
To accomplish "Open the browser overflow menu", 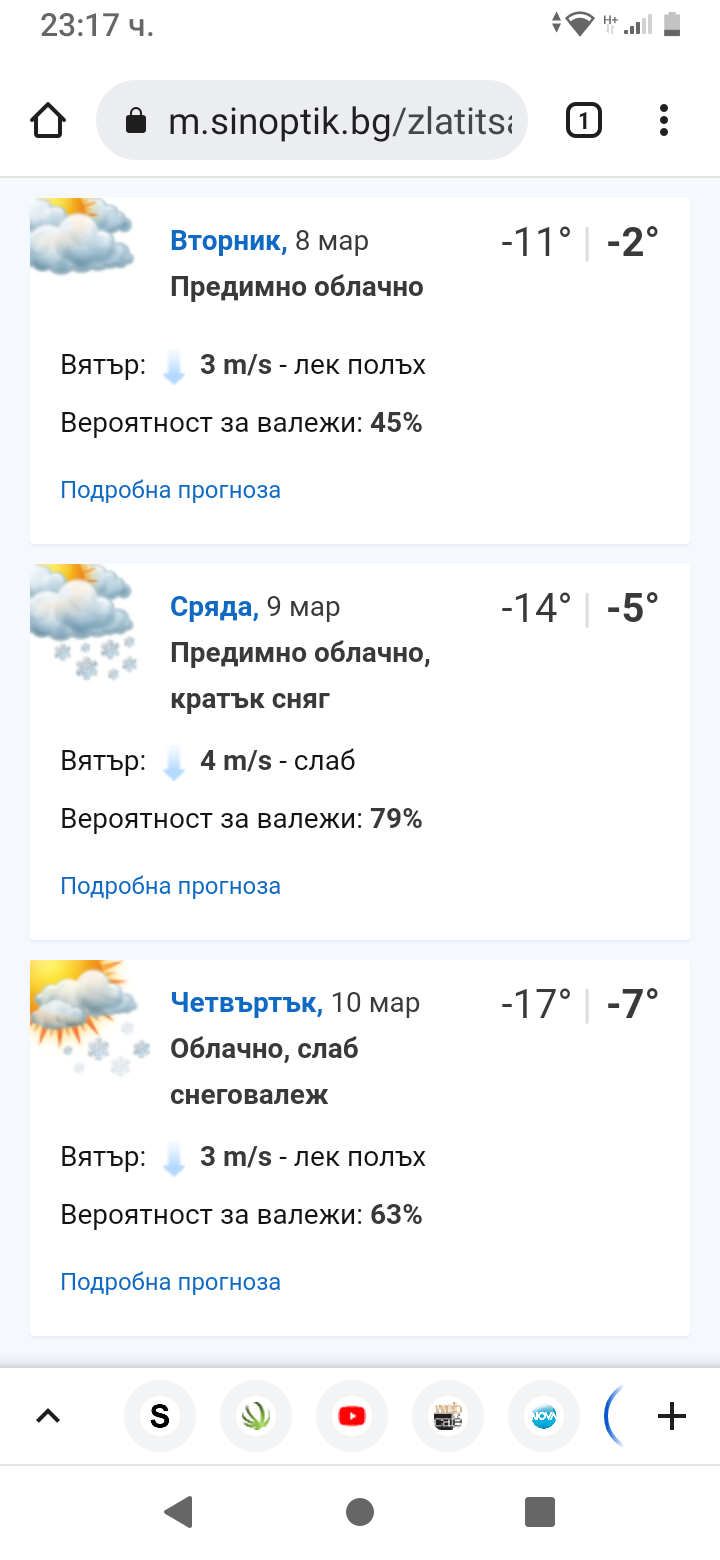I will click(664, 121).
